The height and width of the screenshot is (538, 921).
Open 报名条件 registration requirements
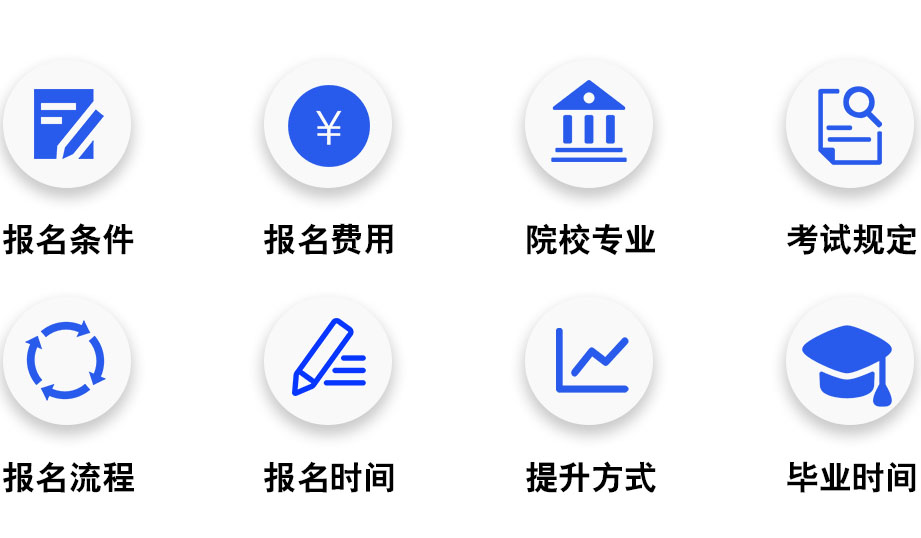(67, 125)
